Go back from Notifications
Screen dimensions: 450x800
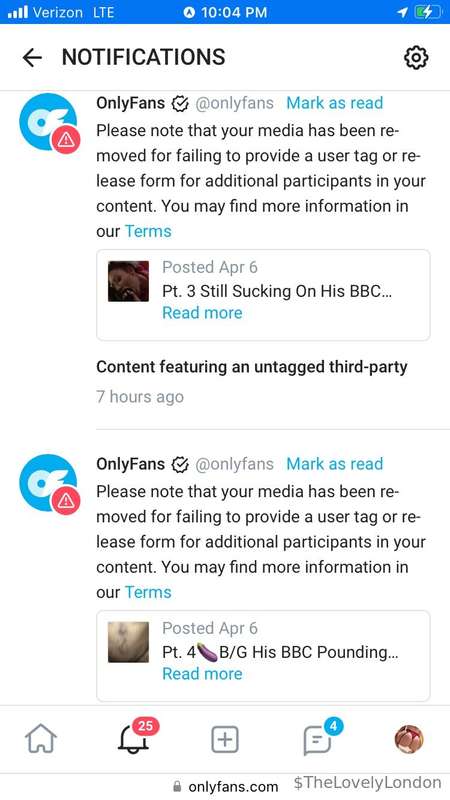pos(32,58)
